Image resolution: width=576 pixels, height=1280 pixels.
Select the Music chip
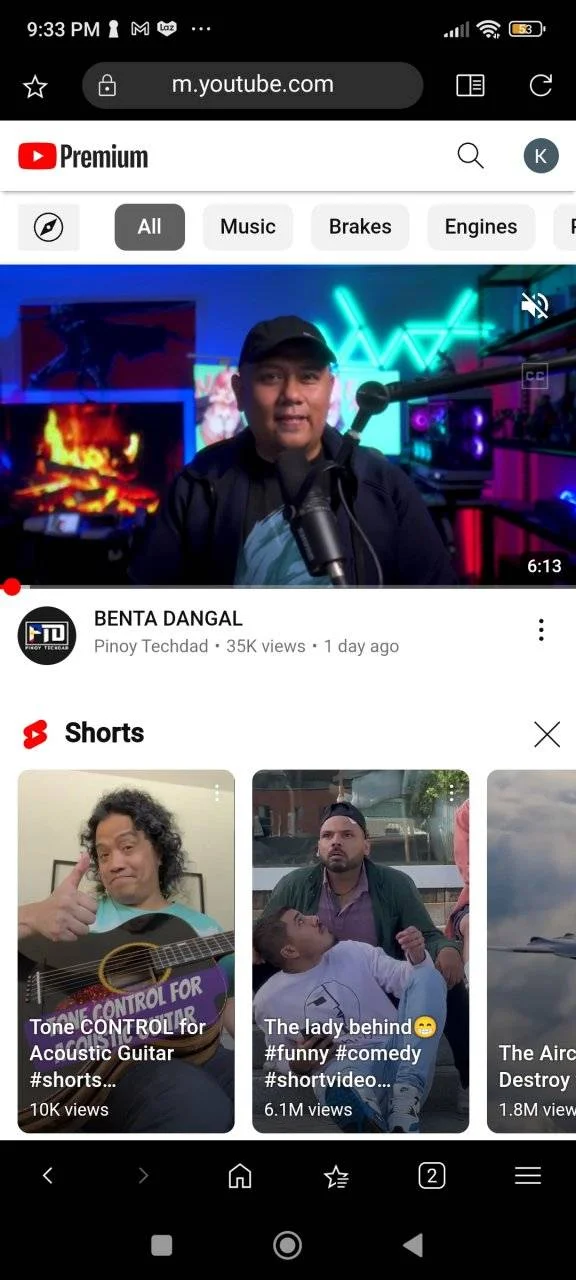click(x=248, y=227)
